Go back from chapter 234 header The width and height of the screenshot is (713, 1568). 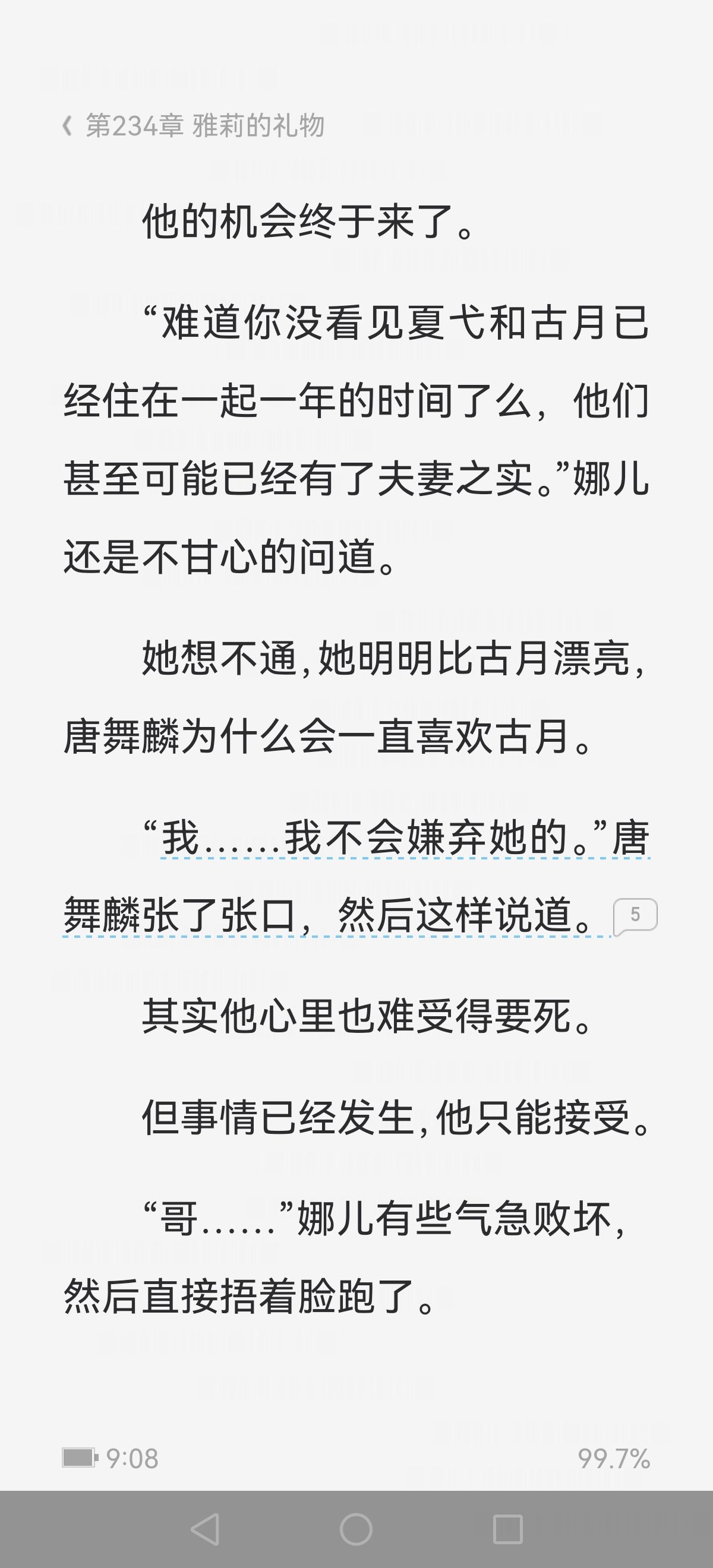[x=68, y=126]
